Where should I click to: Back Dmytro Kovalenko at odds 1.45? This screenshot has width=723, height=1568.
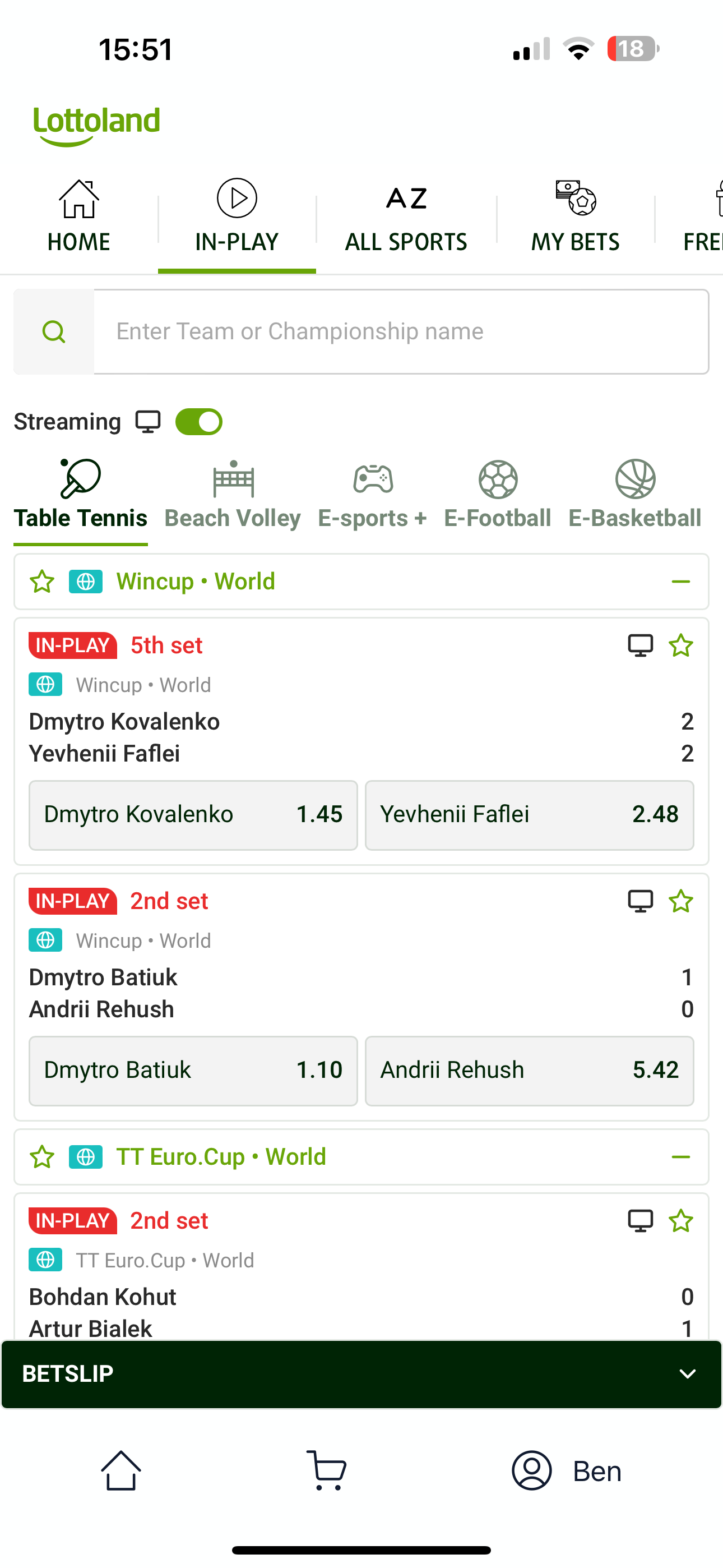point(192,815)
